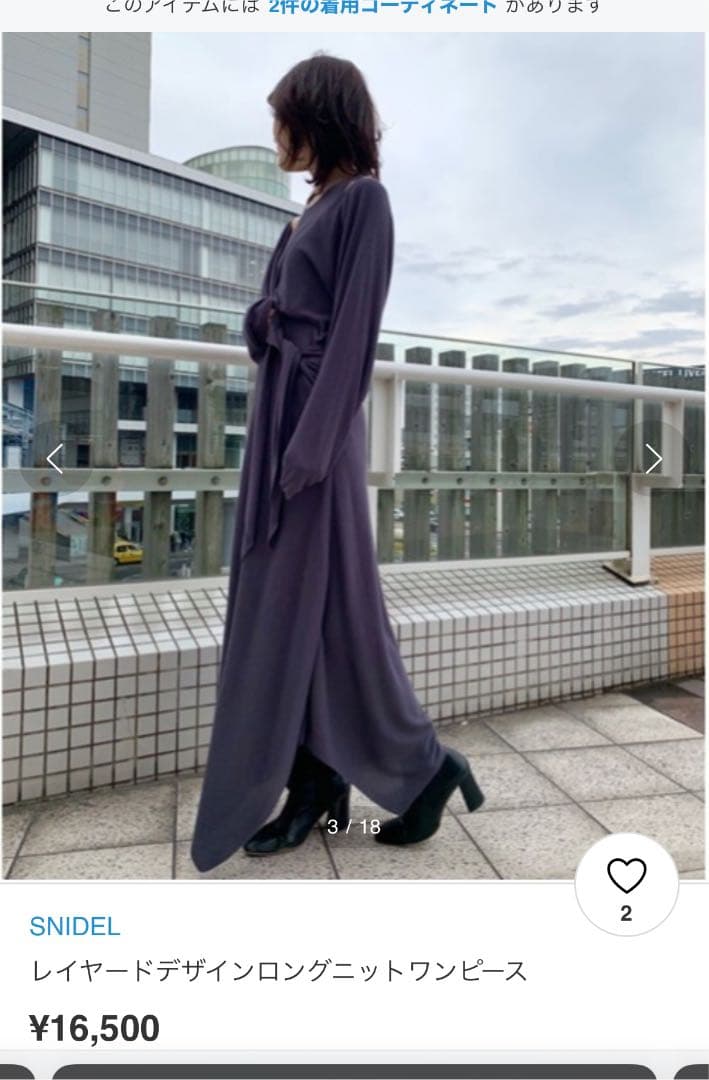Viewport: 709px width, 1080px height.
Task: Open the 2 styling coordinates link
Action: [x=382, y=7]
